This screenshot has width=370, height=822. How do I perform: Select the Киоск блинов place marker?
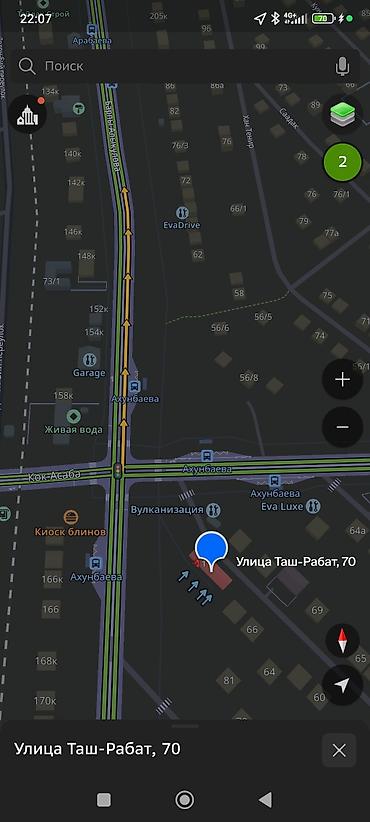click(x=71, y=524)
